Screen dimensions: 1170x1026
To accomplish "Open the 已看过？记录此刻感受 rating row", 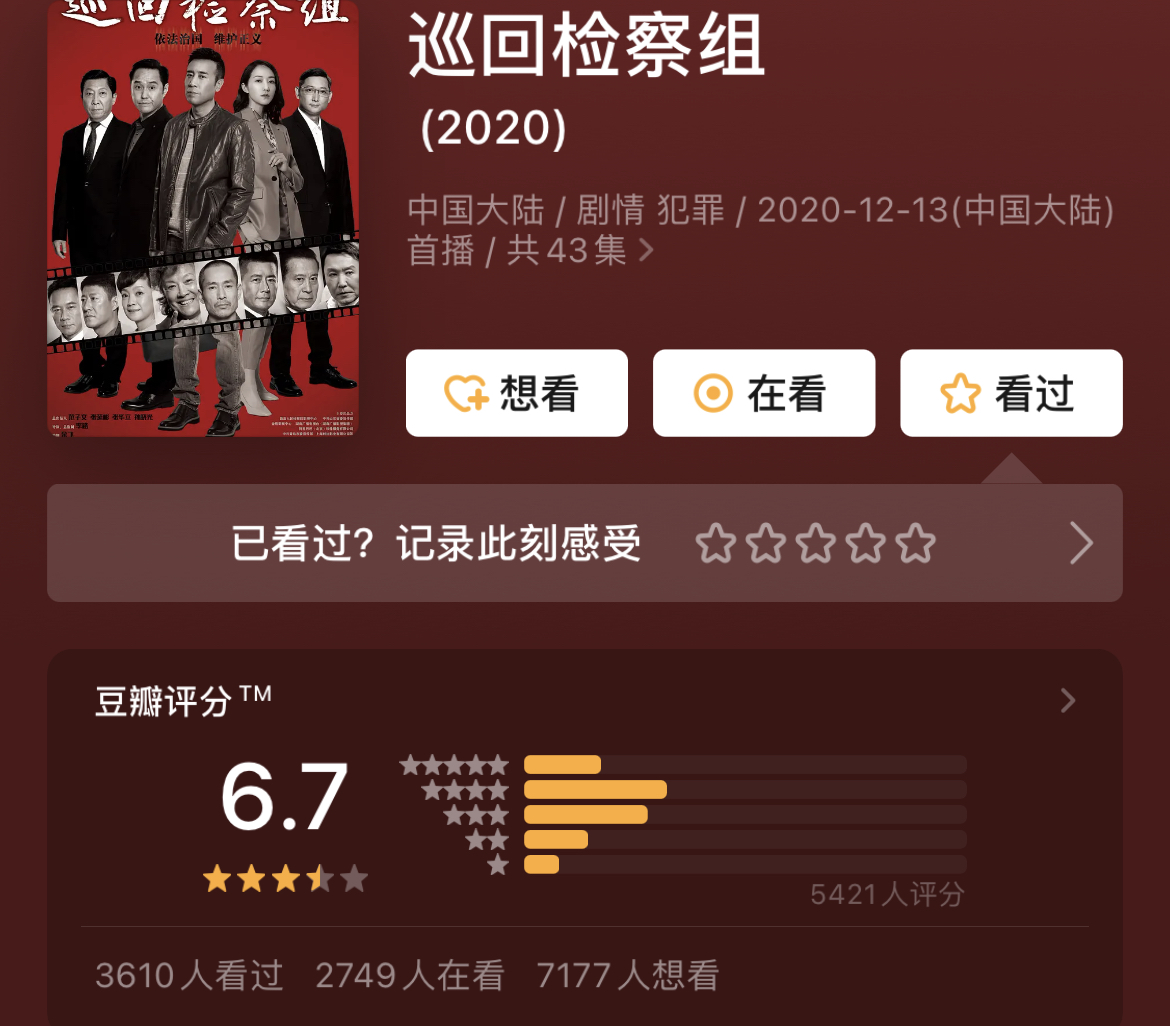I will [x=584, y=544].
